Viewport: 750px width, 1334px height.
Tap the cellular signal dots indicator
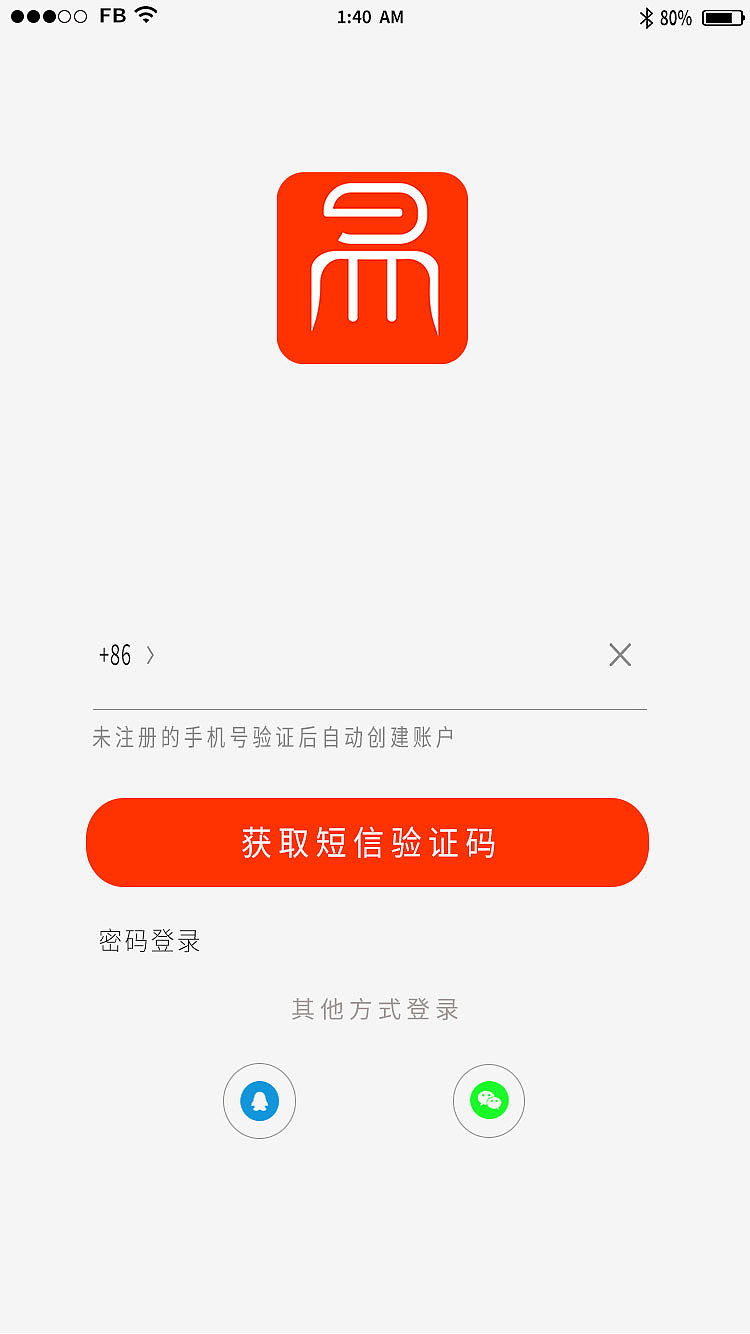[48, 16]
